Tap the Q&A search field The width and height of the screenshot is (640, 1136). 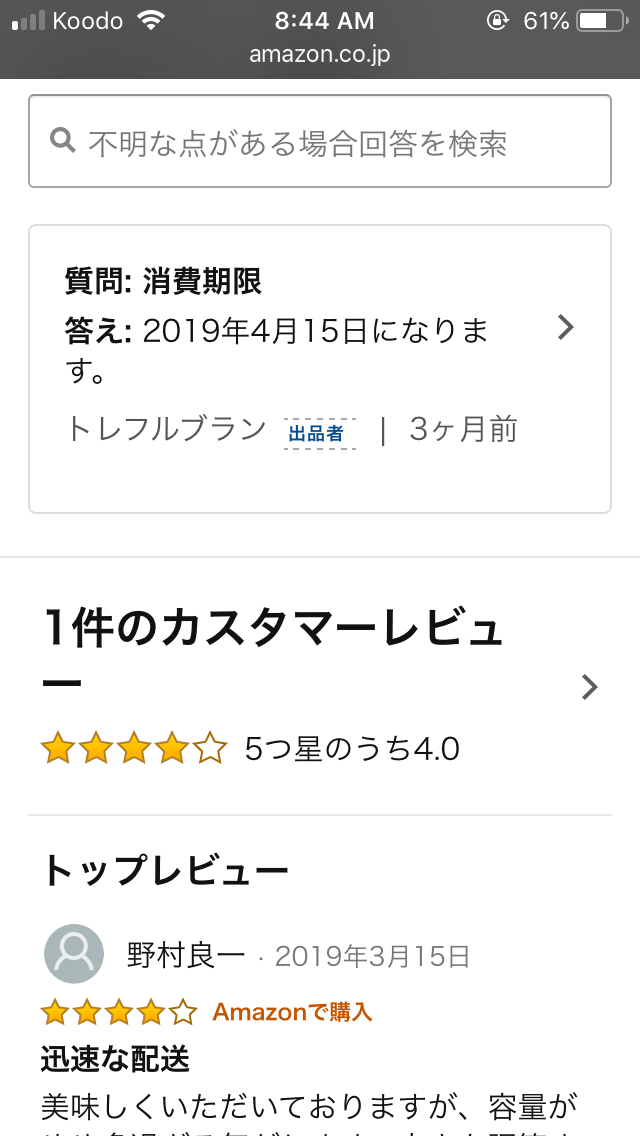click(x=320, y=141)
